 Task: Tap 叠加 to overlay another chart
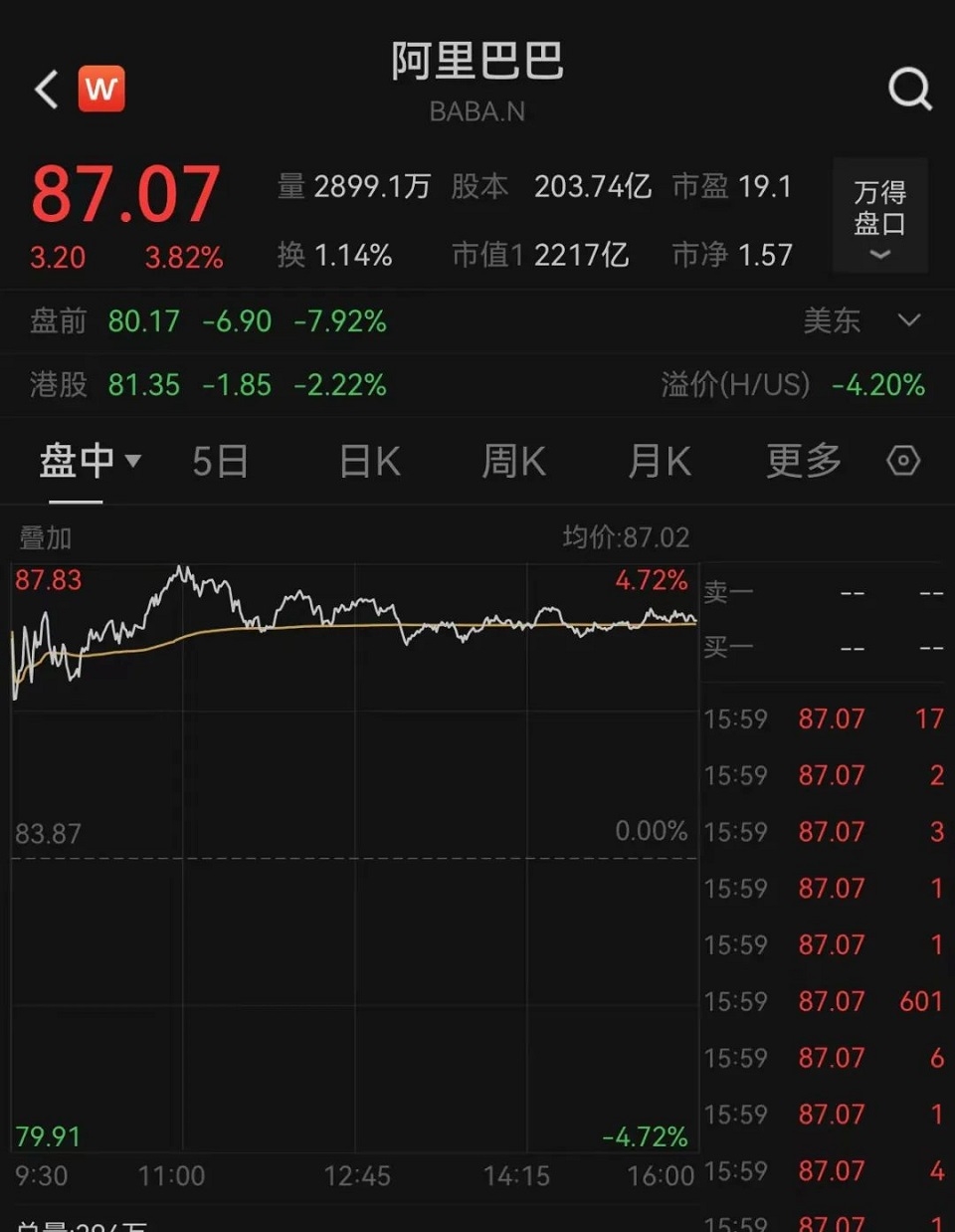pyautogui.click(x=46, y=538)
